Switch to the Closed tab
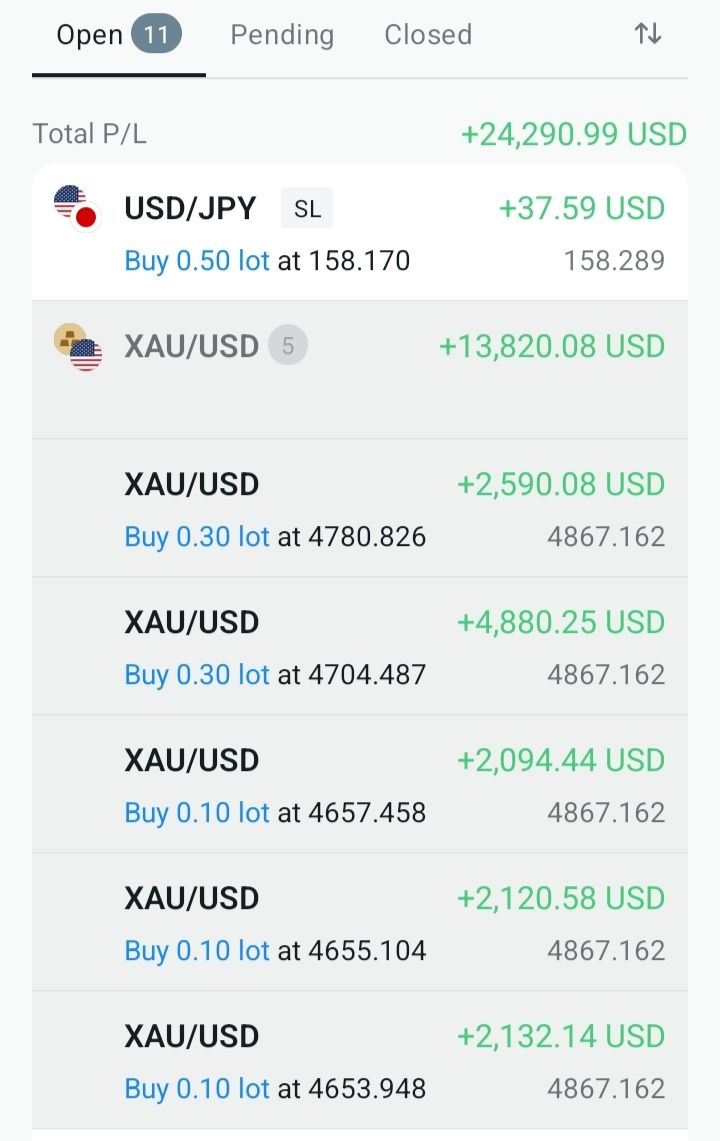 tap(427, 35)
